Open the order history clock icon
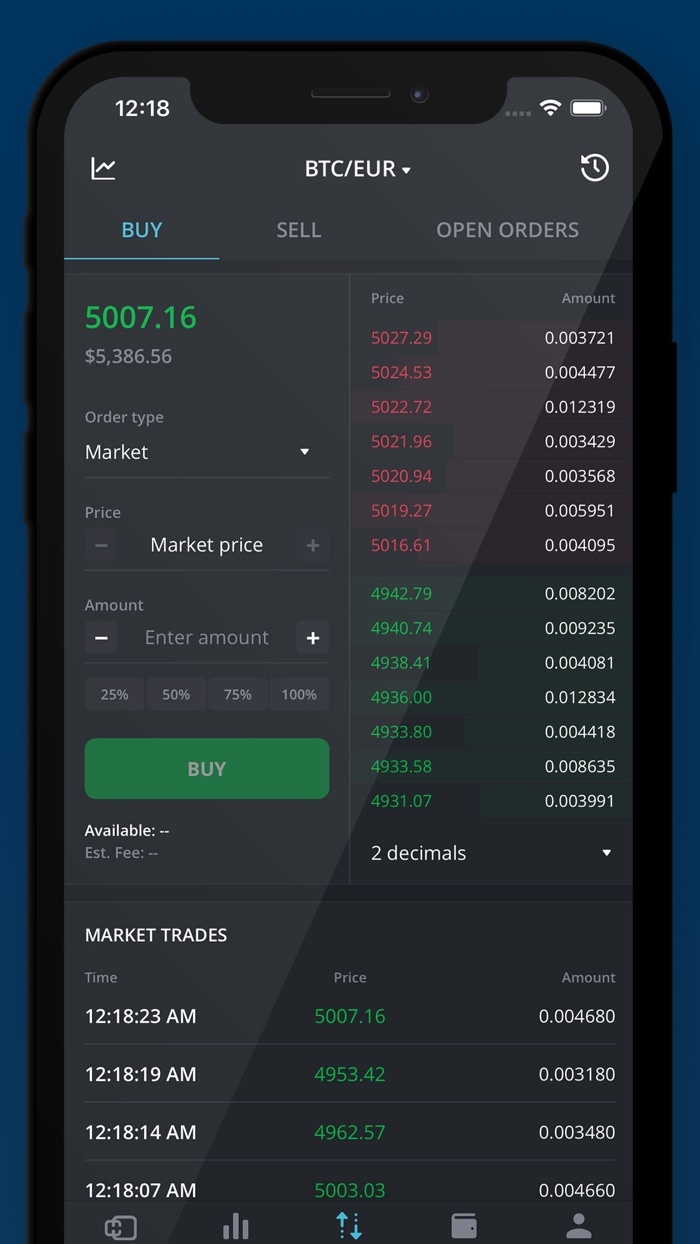This screenshot has height=1244, width=700. tap(595, 168)
